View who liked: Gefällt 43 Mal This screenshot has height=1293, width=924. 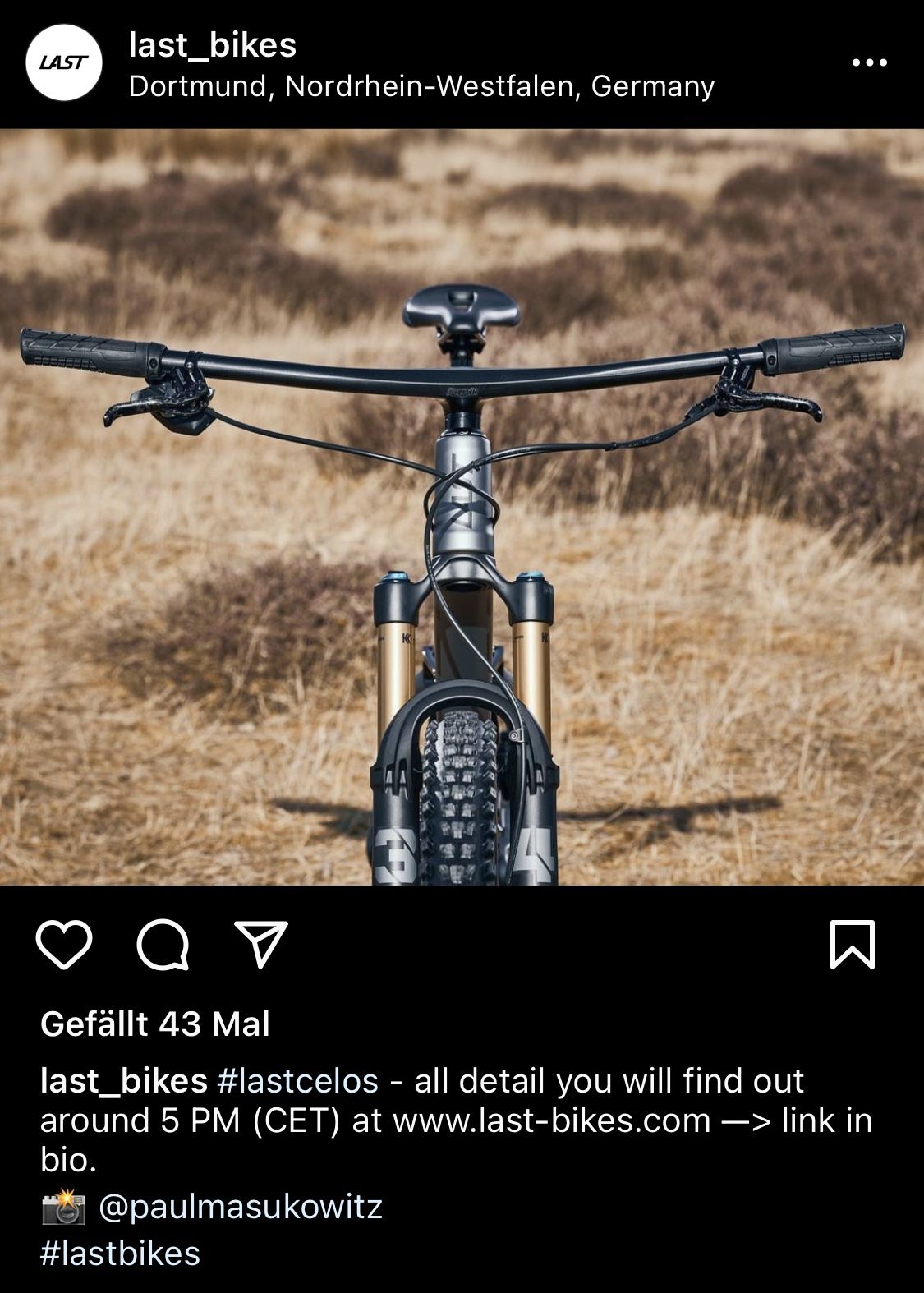[155, 1024]
